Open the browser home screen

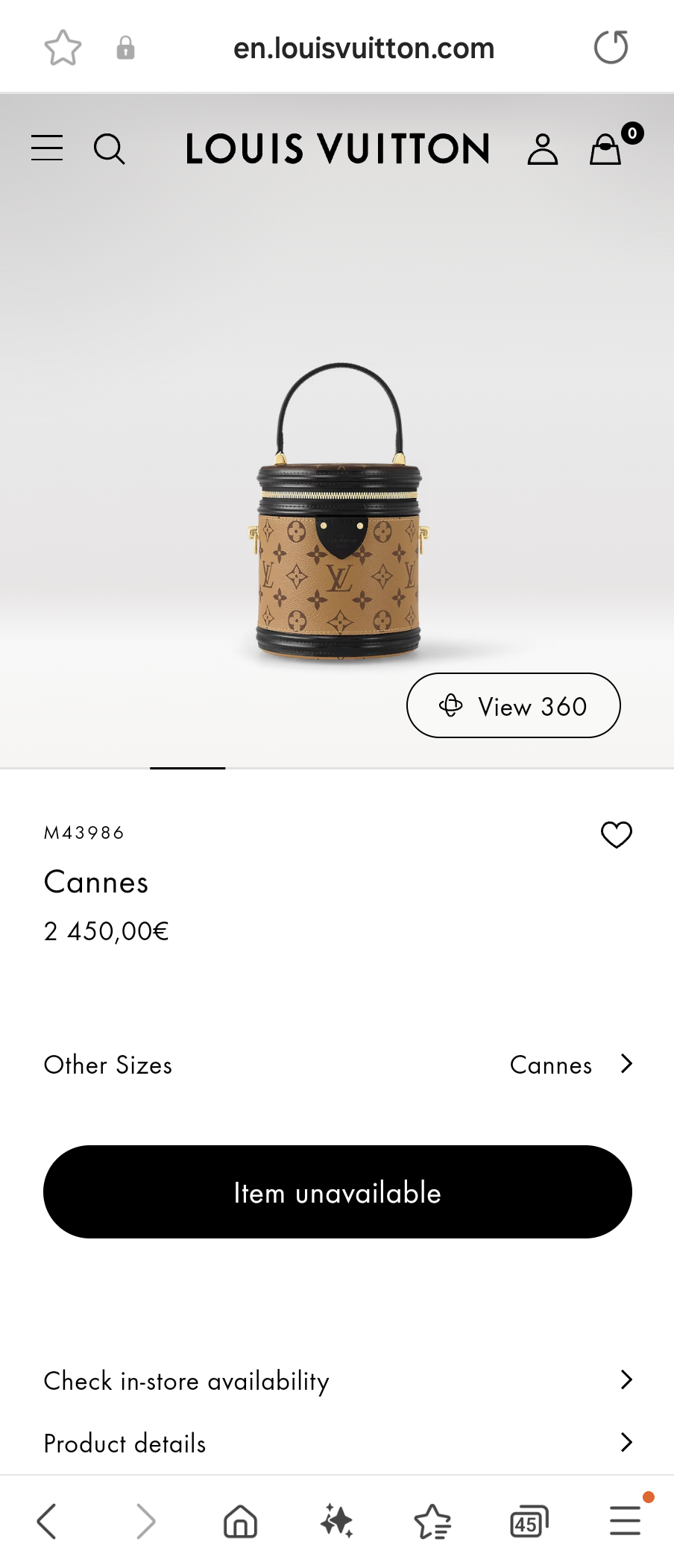pyautogui.click(x=239, y=1521)
